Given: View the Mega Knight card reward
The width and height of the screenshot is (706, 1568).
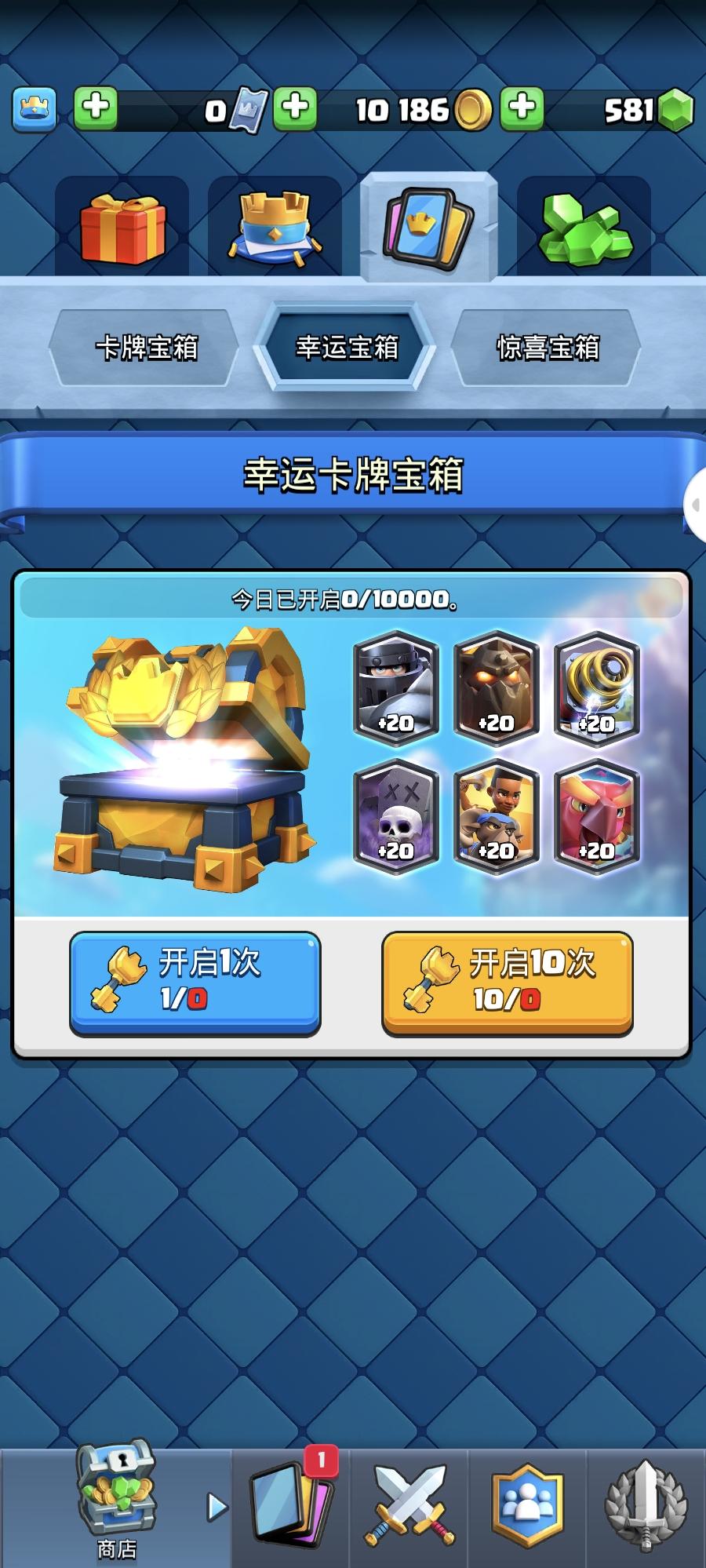Looking at the screenshot, I should 395,687.
